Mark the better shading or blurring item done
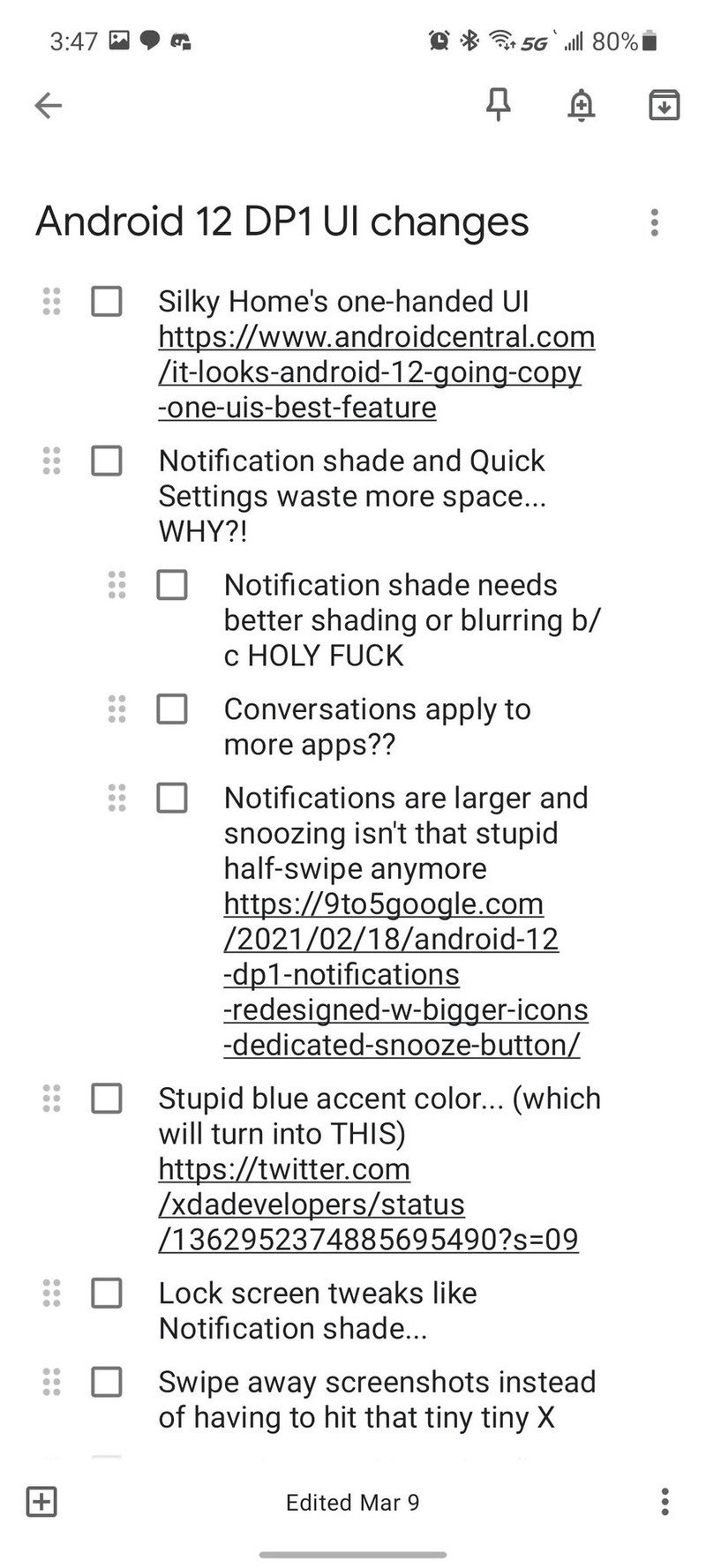 click(172, 585)
